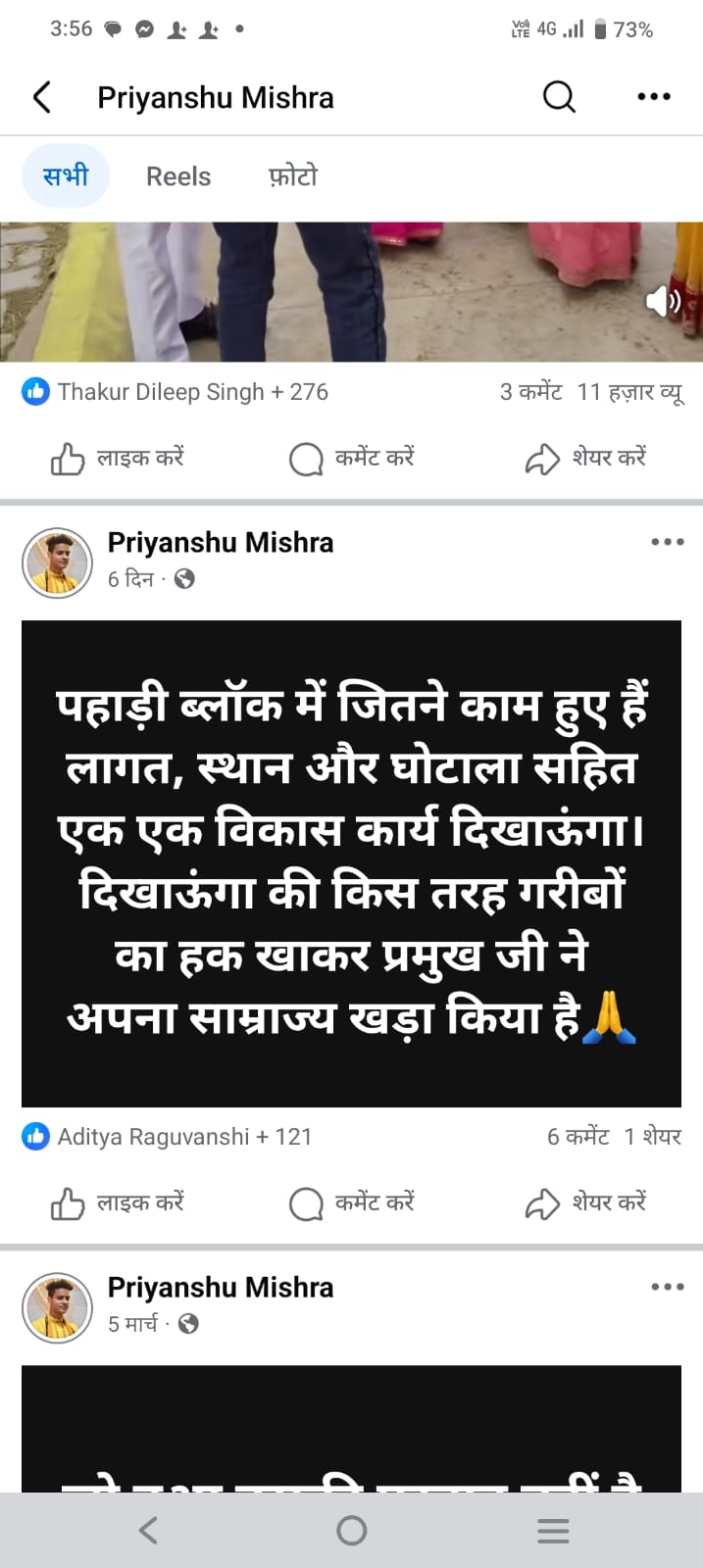Open recent apps from navigation bar
Viewport: 703px width, 1568px height.
coord(553,1531)
